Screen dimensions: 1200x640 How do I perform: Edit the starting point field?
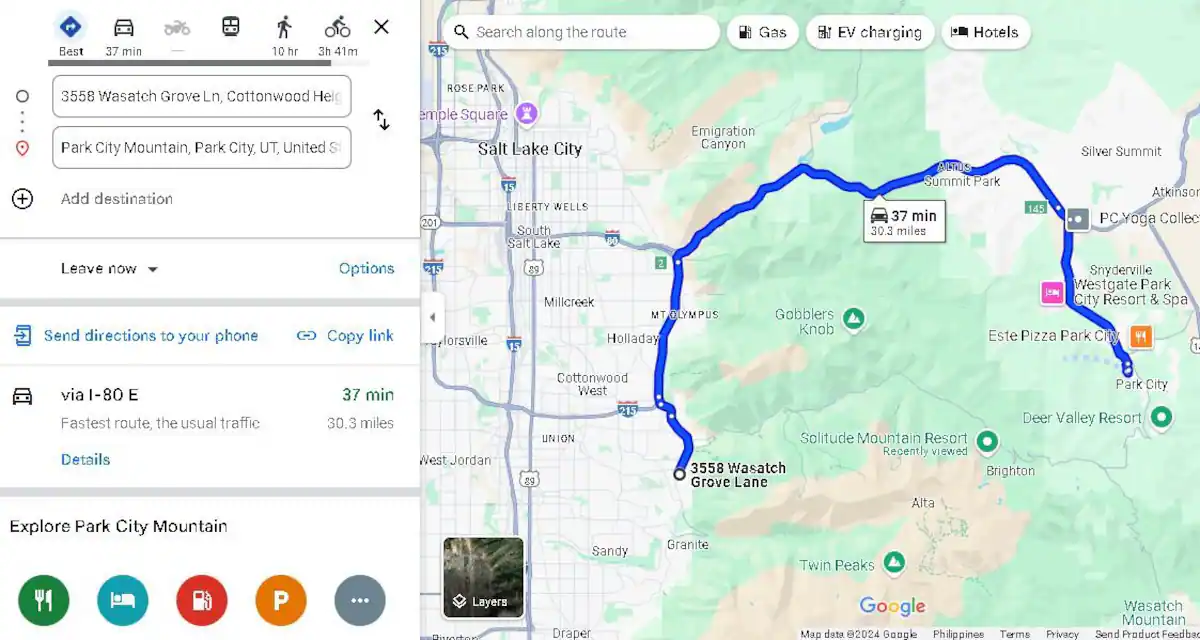(201, 96)
